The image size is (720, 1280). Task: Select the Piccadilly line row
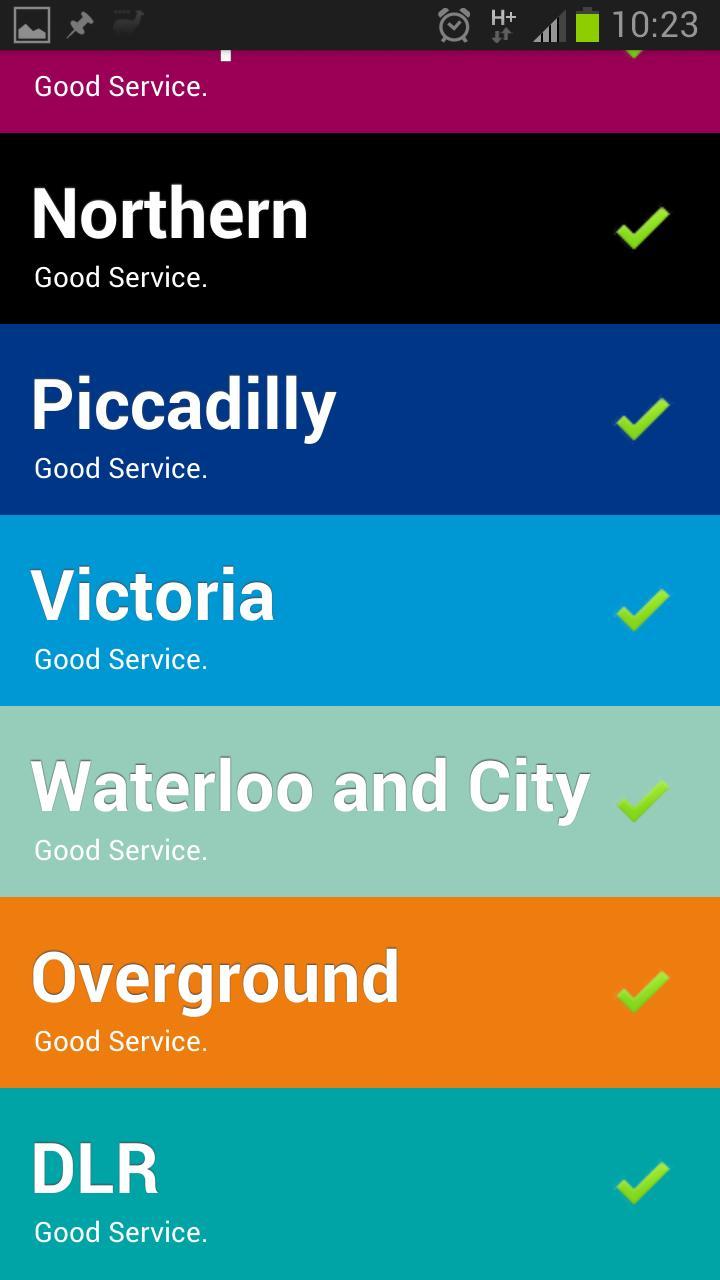click(360, 420)
